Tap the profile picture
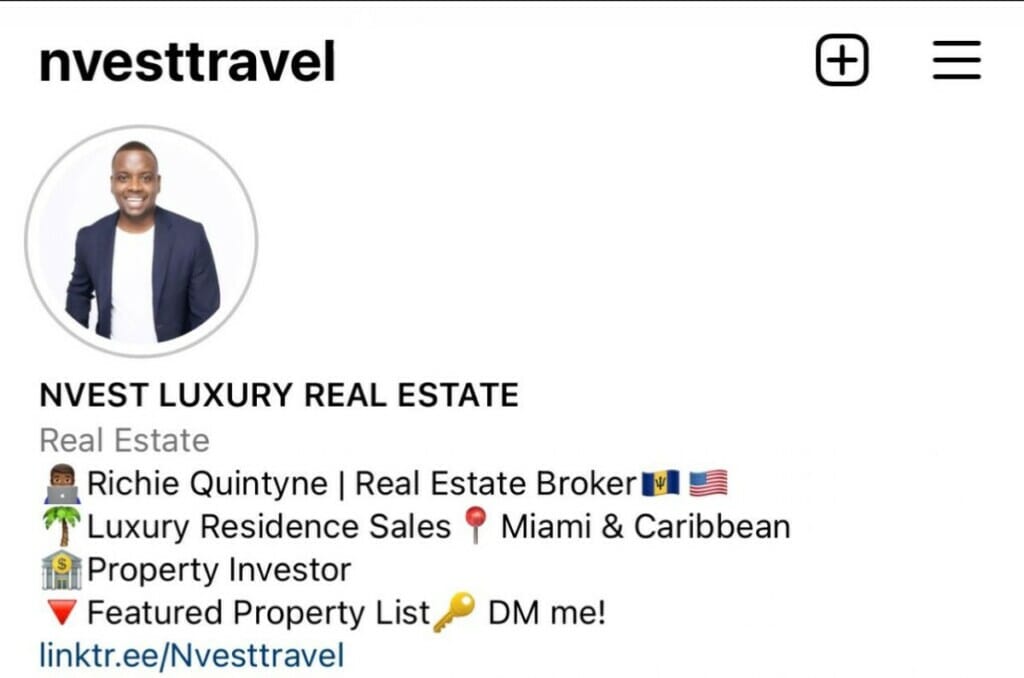Screen dimensions: 1024x678 pyautogui.click(x=141, y=241)
